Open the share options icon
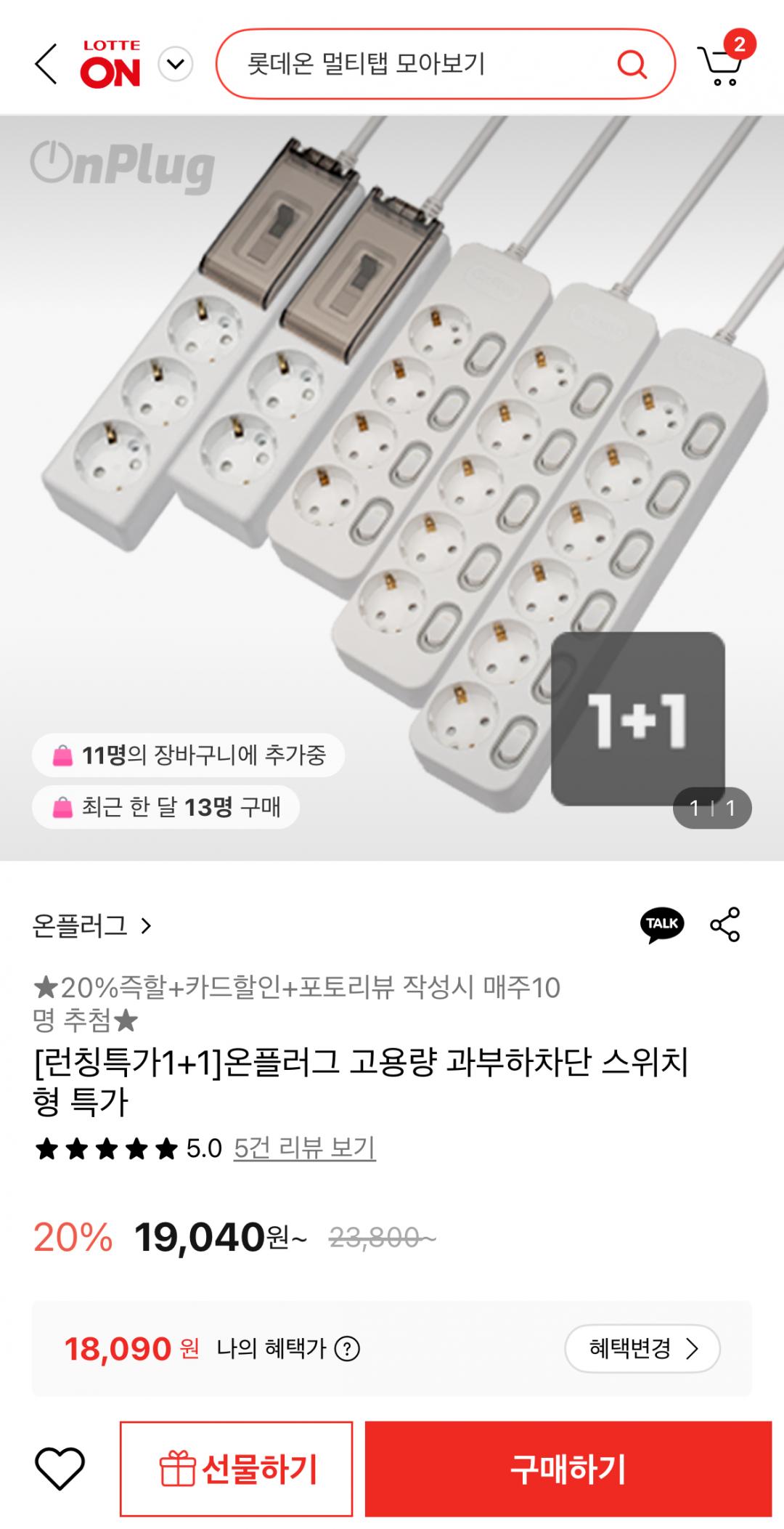 tap(724, 925)
